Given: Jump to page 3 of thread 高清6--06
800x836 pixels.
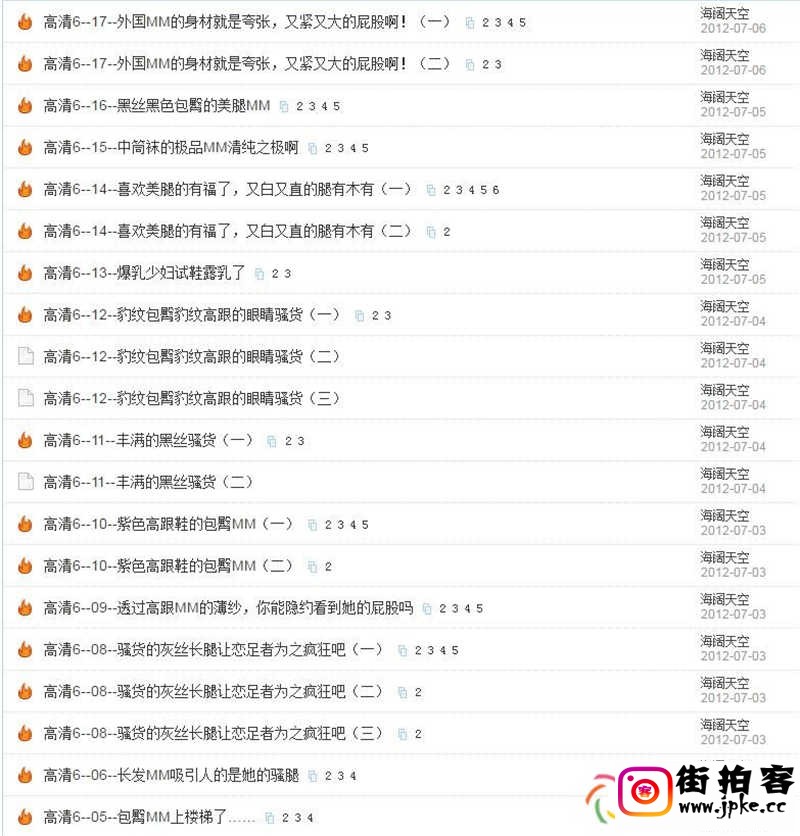Looking at the screenshot, I should tap(340, 776).
